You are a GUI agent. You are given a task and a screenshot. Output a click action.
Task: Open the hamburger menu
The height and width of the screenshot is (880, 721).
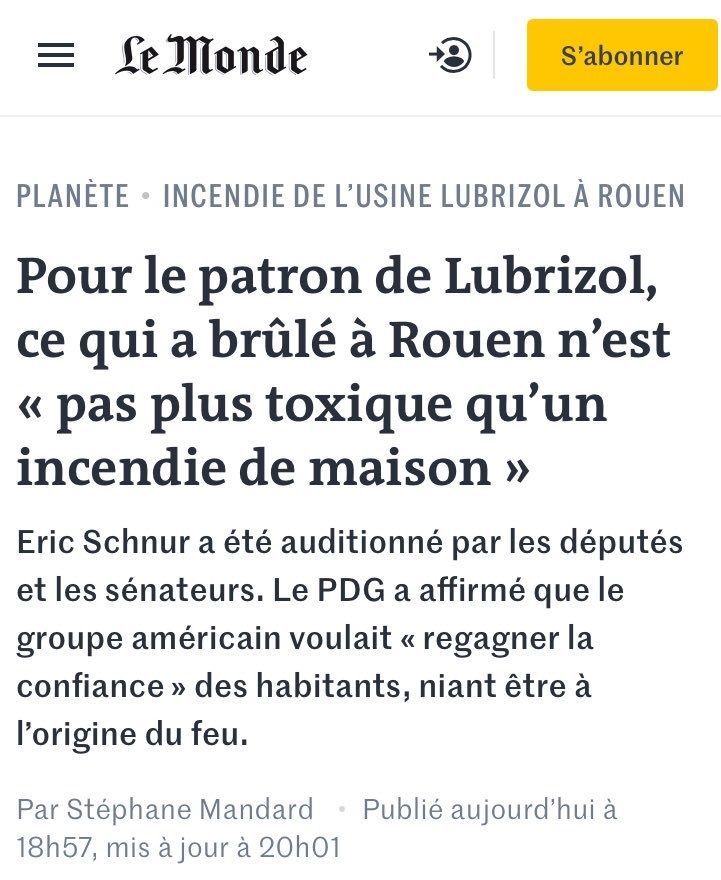pyautogui.click(x=56, y=56)
